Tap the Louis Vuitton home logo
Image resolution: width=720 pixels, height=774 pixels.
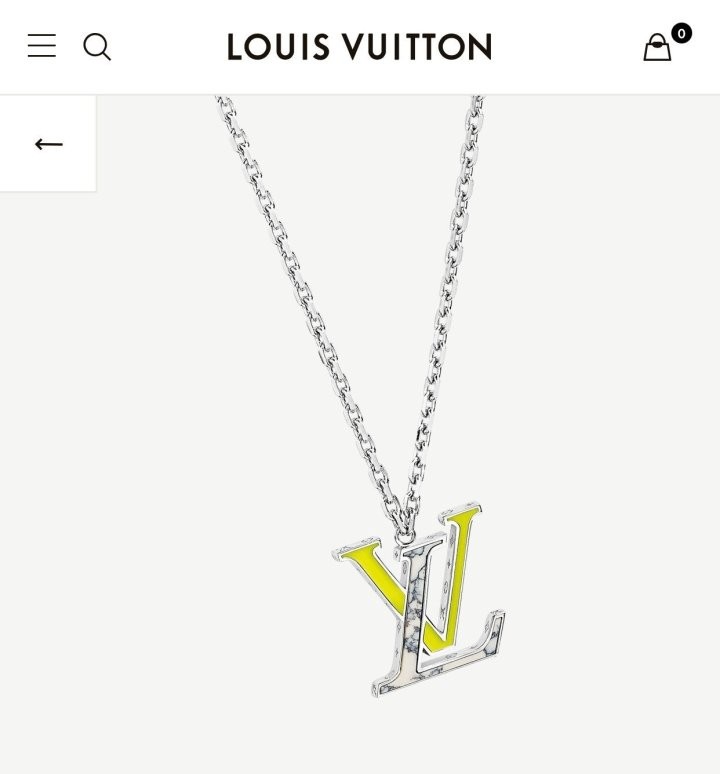pyautogui.click(x=359, y=47)
